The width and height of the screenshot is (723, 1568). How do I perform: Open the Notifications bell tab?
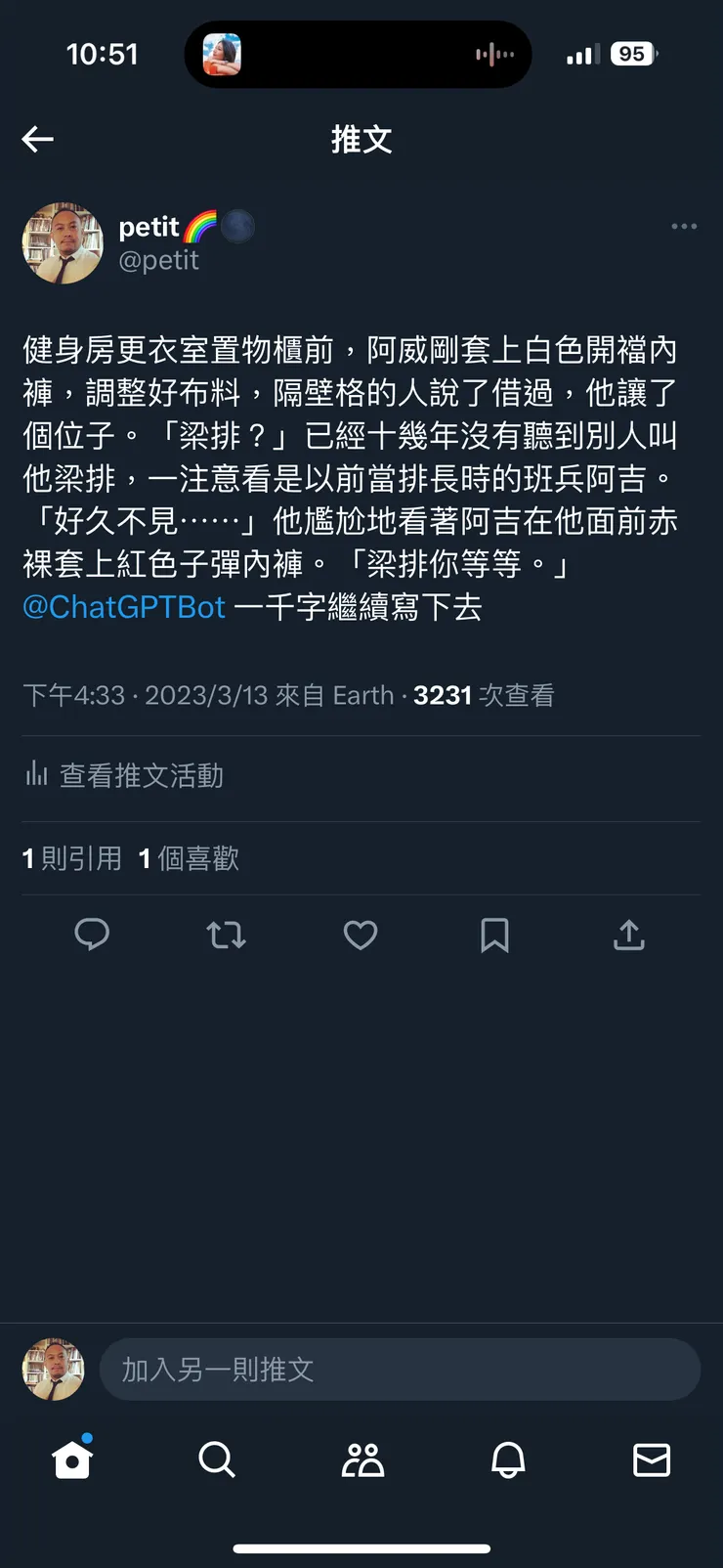508,1460
